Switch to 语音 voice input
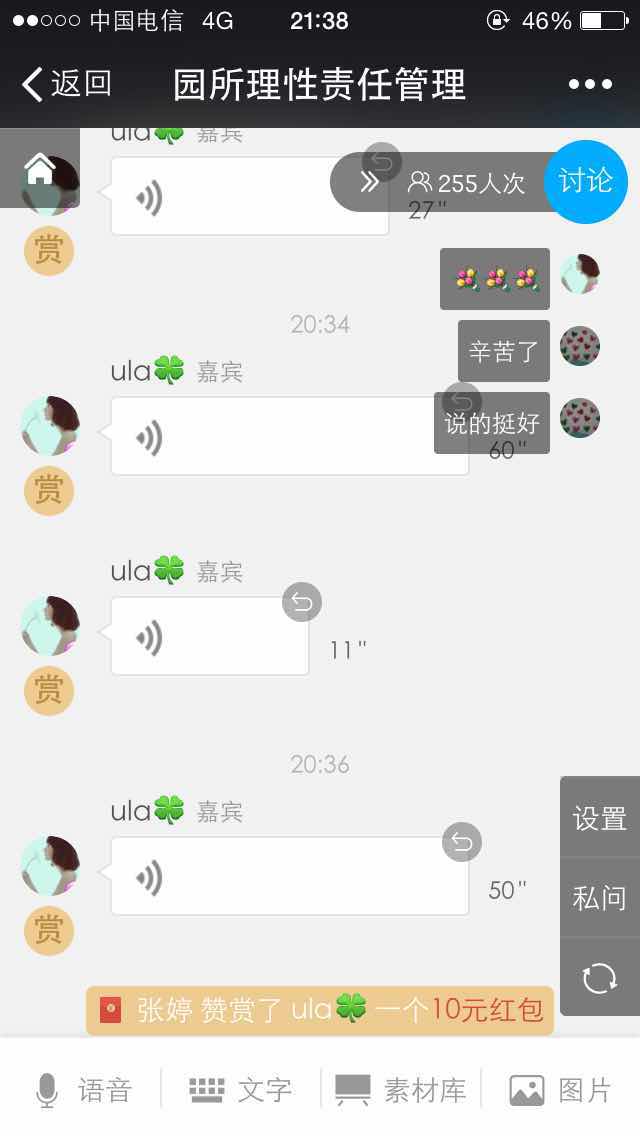The image size is (640, 1136). coord(84,1089)
